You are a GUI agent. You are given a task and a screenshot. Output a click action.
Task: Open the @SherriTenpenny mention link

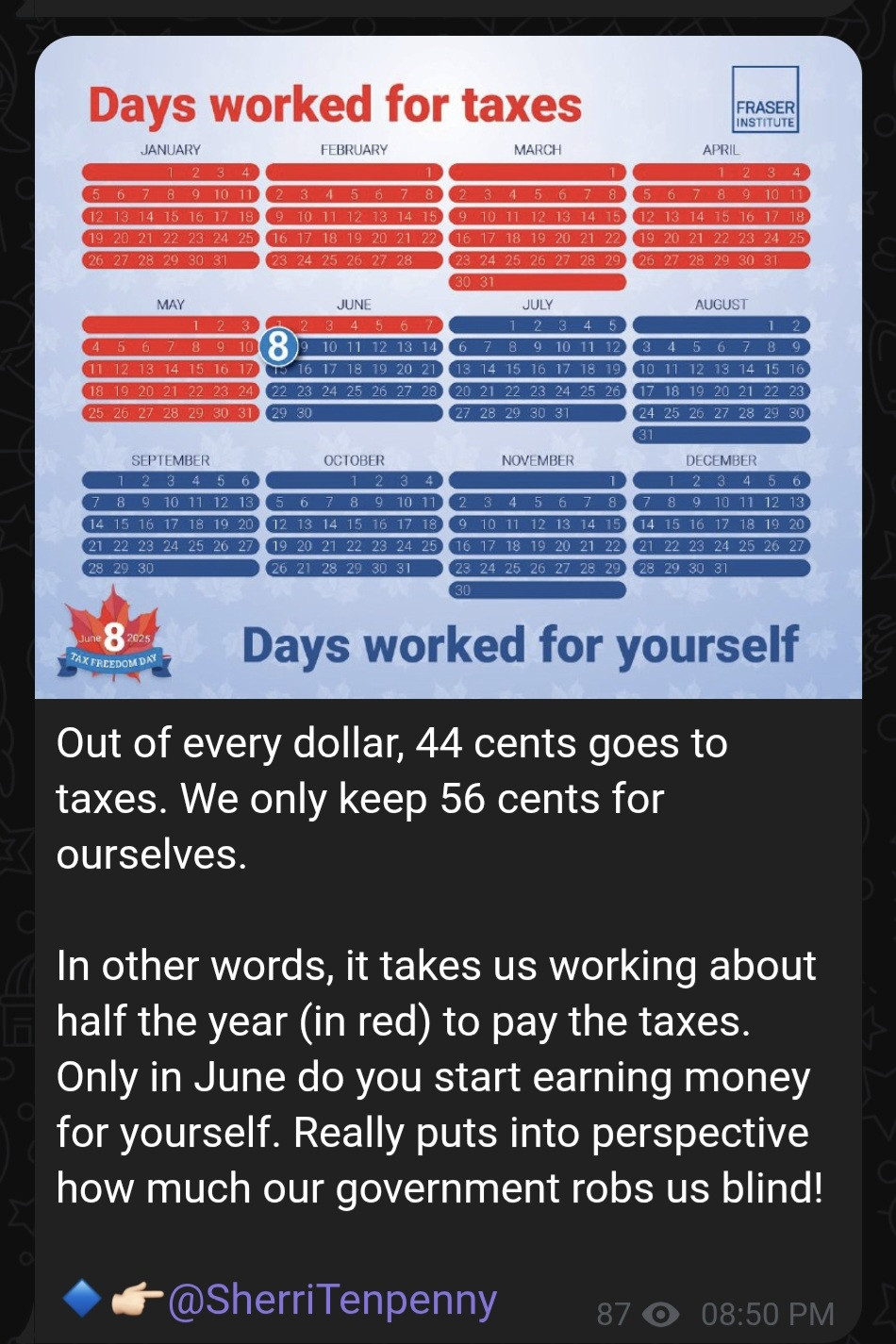(332, 1301)
